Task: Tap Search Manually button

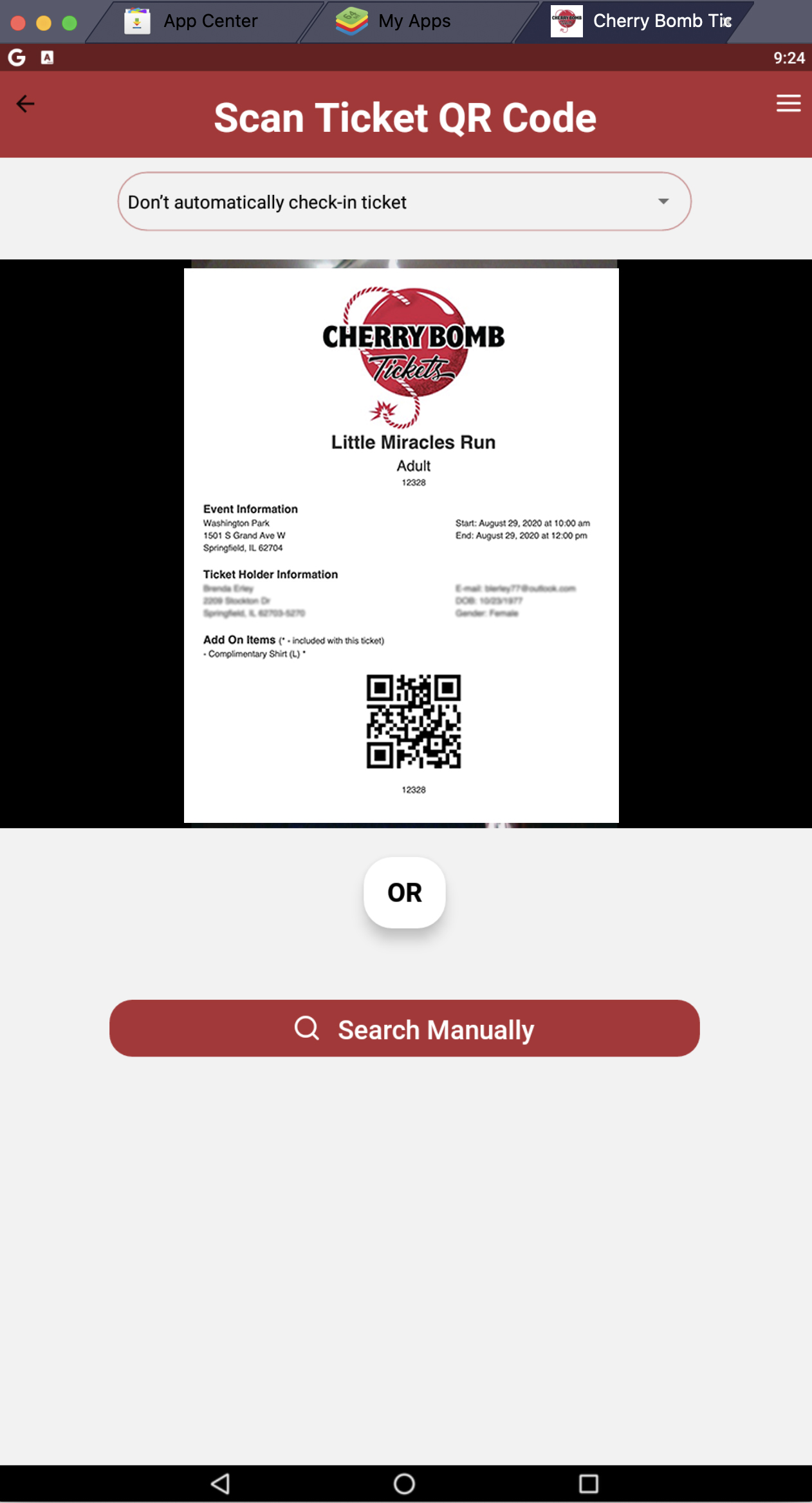Action: pyautogui.click(x=404, y=1028)
